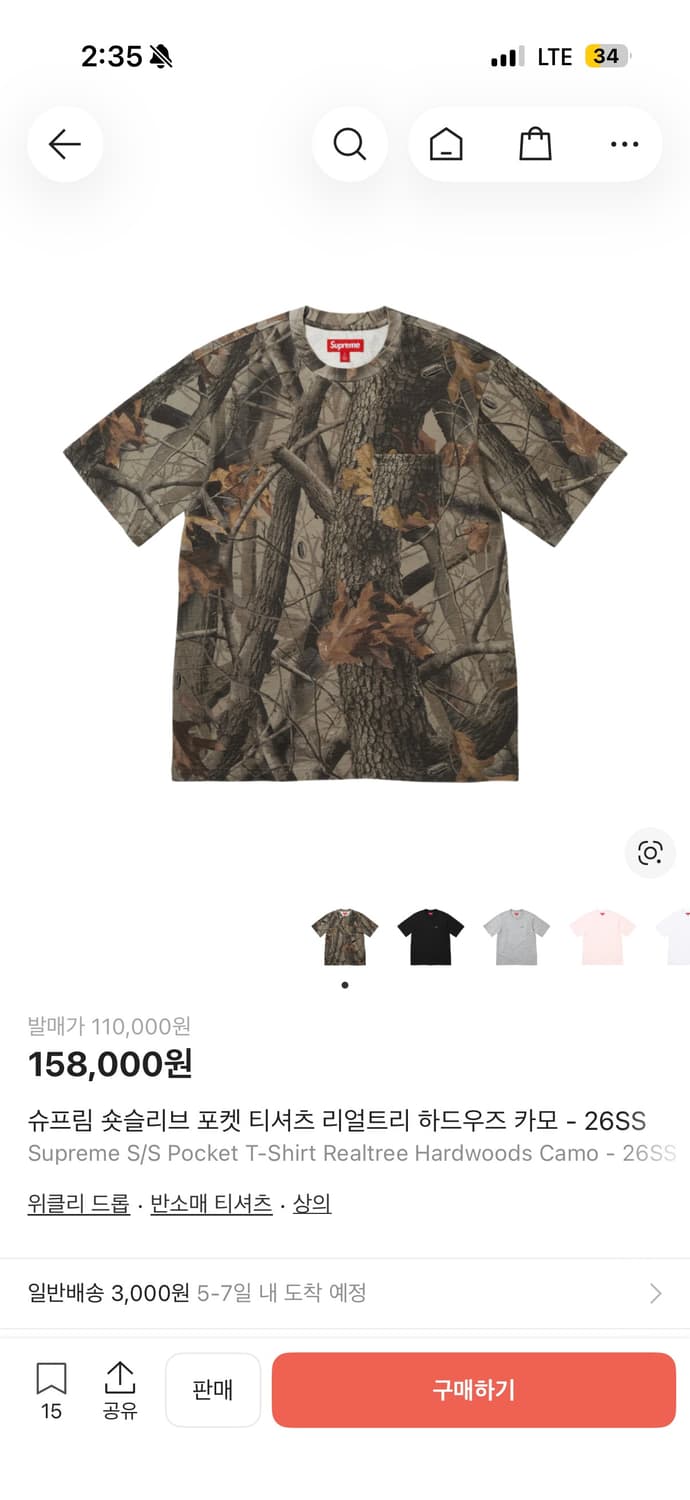The image size is (690, 1500).
Task: Select the black shirt thumbnail
Action: click(430, 937)
